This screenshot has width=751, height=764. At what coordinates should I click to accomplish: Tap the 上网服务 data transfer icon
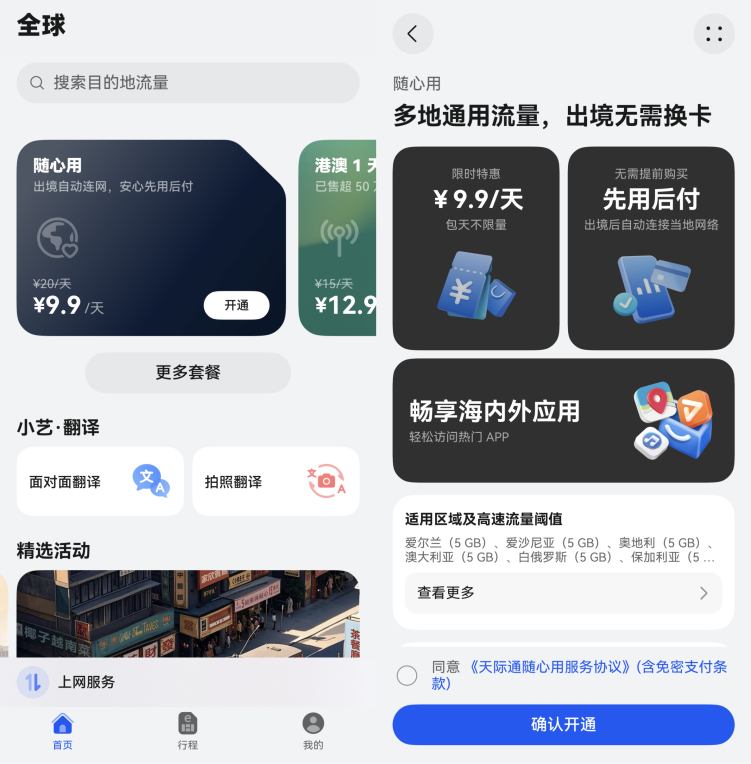(31, 683)
